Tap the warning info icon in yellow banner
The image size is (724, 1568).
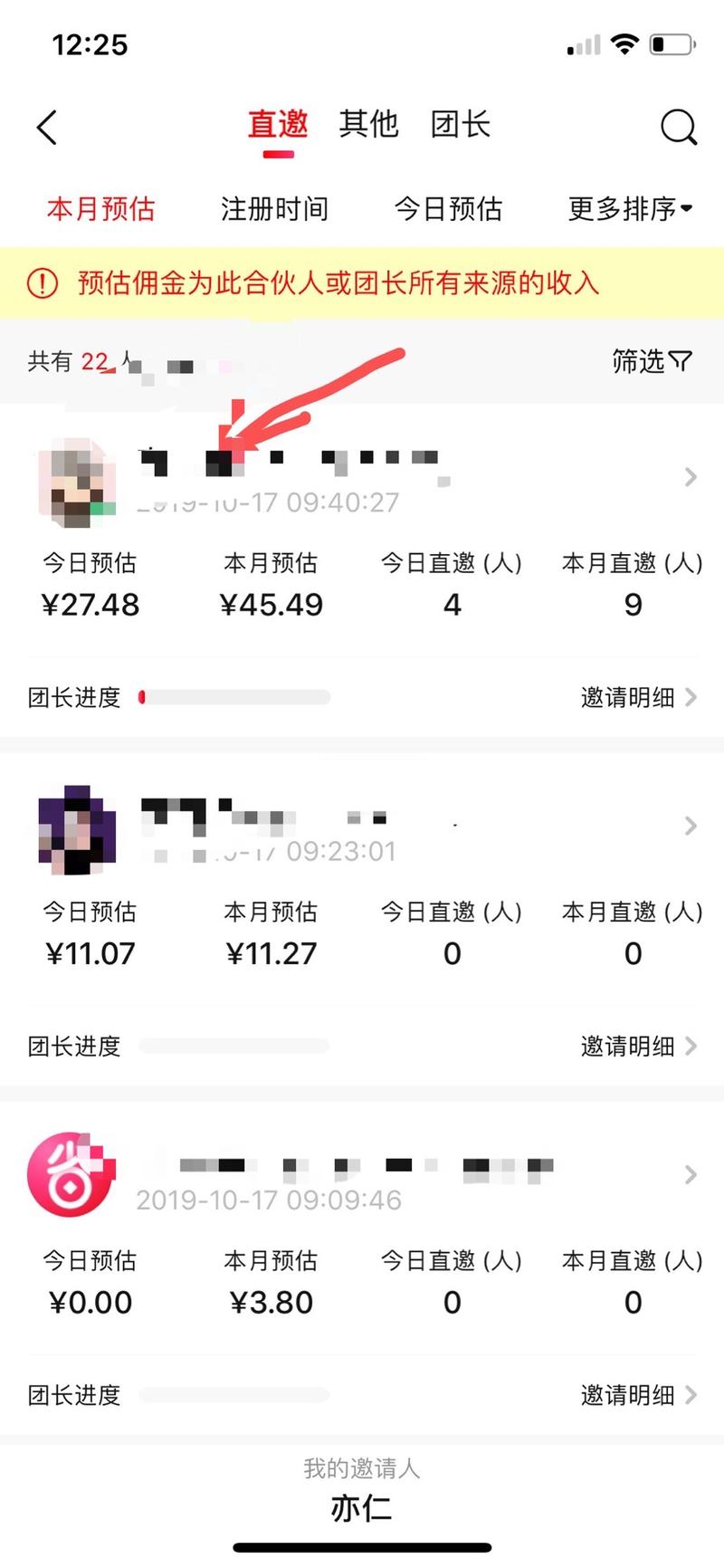41,284
